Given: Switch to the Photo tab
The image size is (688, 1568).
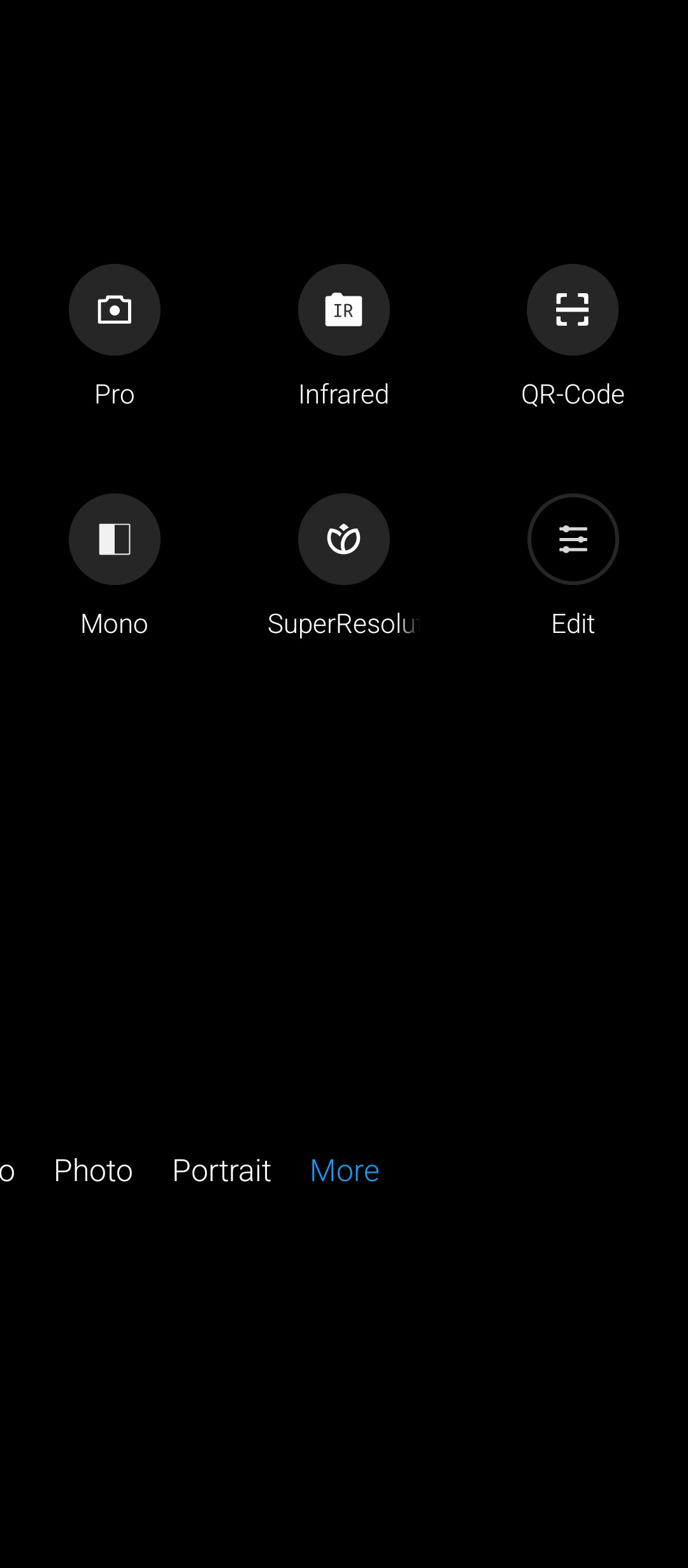Looking at the screenshot, I should 94,1170.
